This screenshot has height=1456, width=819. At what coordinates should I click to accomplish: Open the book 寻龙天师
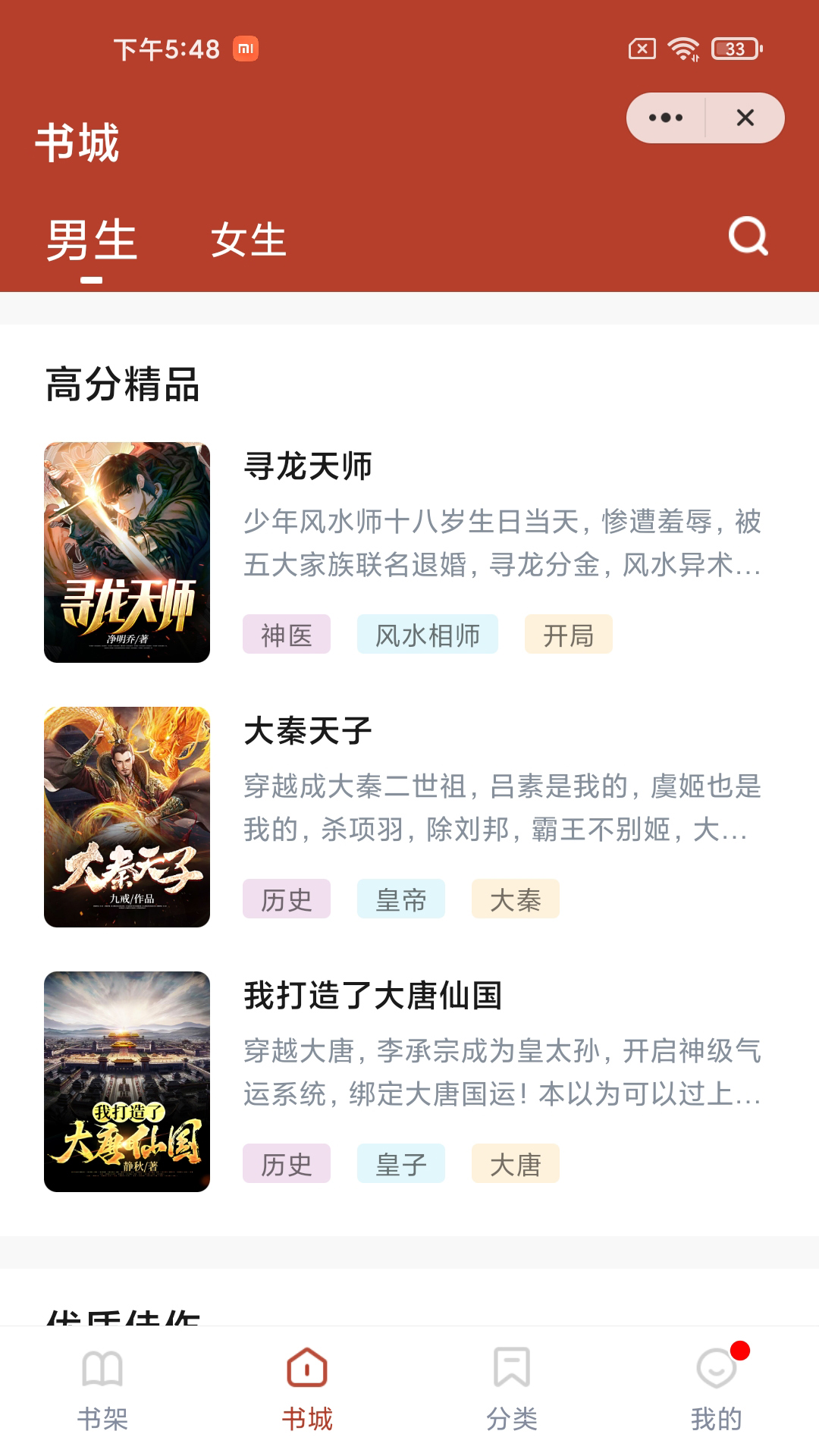click(308, 466)
